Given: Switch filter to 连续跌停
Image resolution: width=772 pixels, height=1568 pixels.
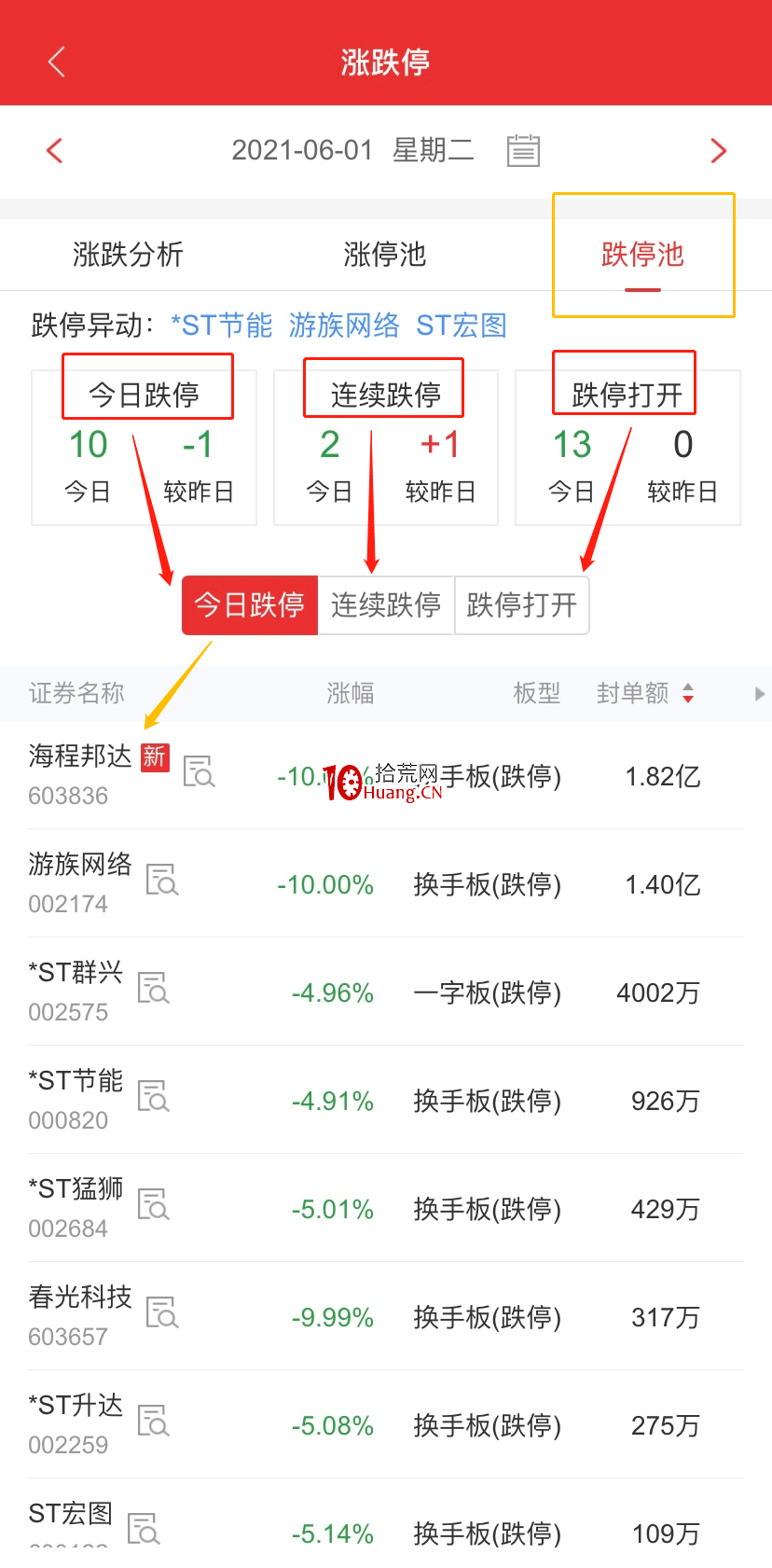Looking at the screenshot, I should click(x=386, y=605).
